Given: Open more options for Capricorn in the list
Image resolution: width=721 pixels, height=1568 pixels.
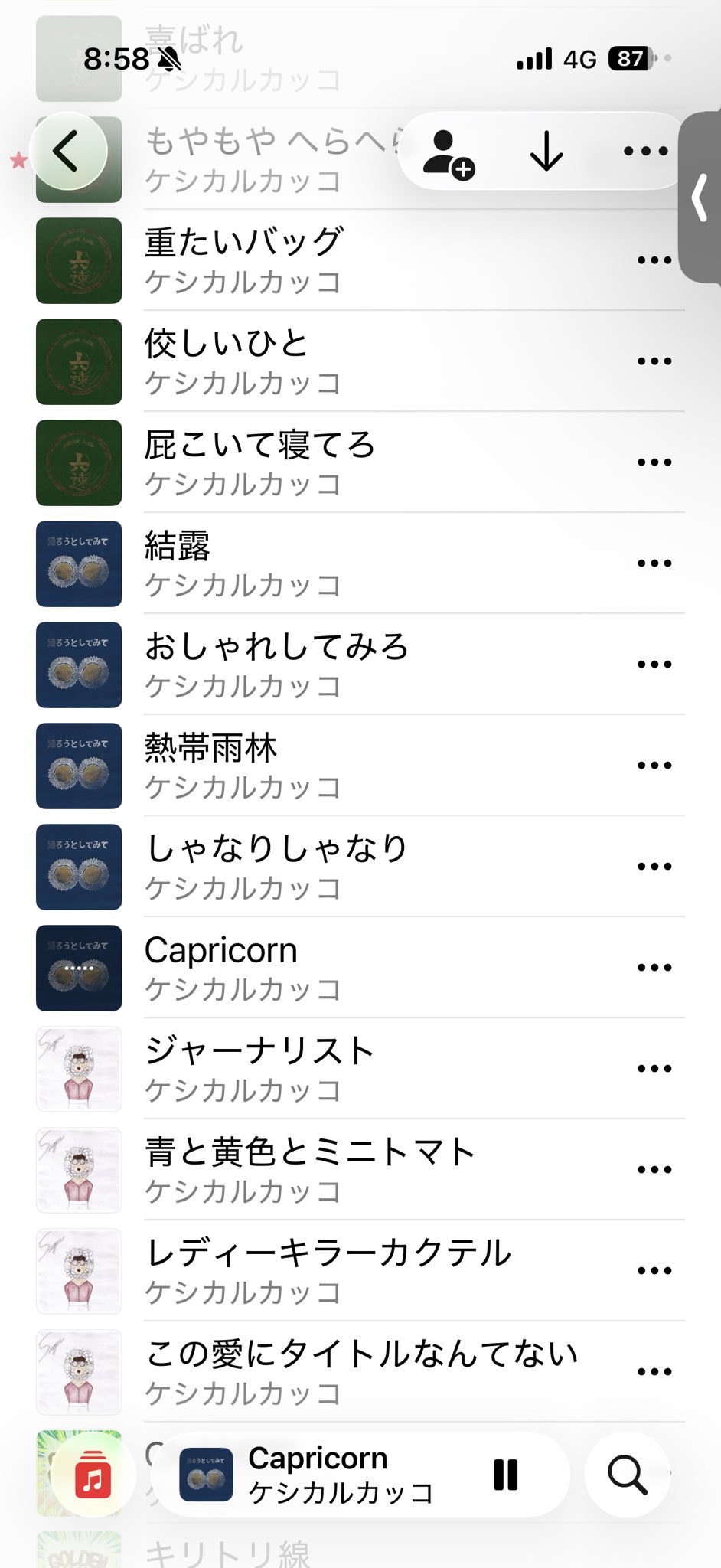Looking at the screenshot, I should coord(654,968).
